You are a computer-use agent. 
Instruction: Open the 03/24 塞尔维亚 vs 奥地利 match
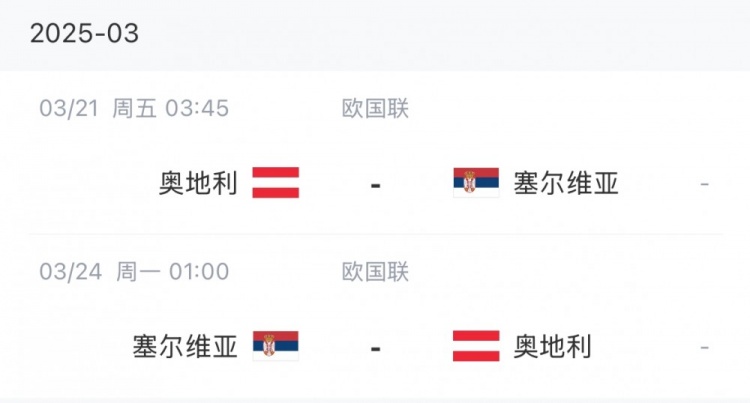pos(375,346)
